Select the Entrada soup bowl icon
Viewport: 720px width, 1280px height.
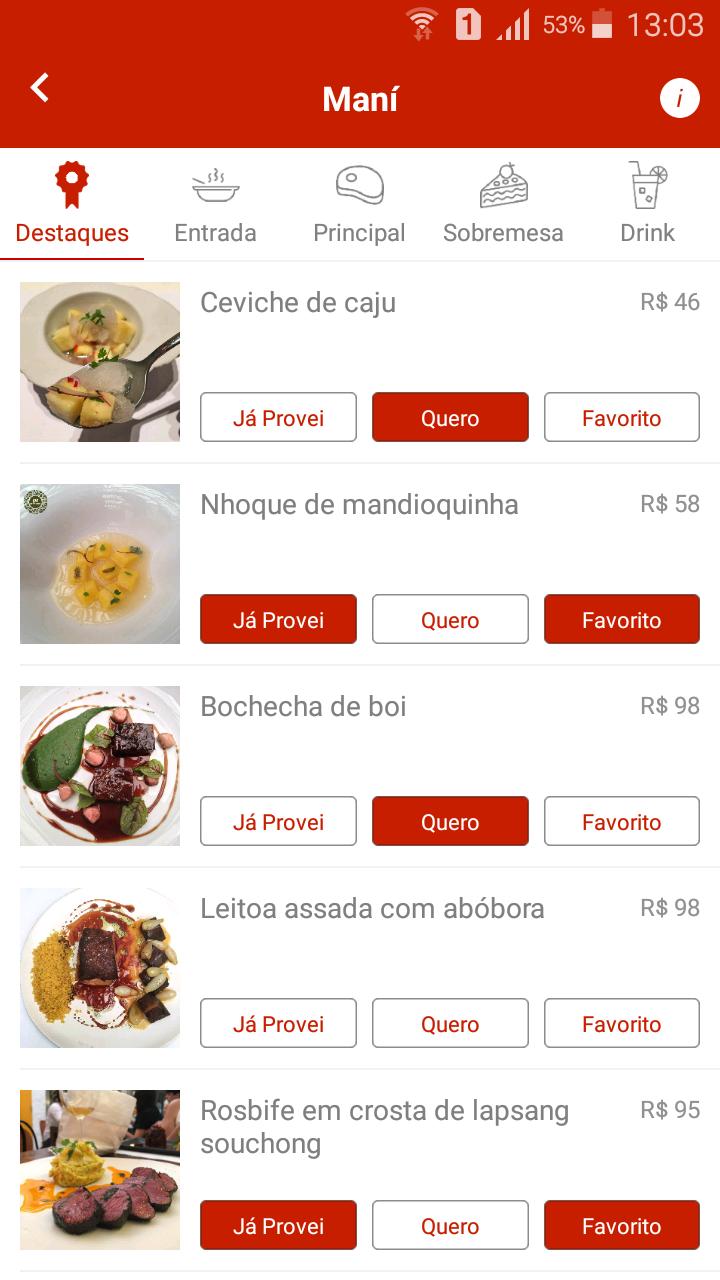click(x=215, y=186)
